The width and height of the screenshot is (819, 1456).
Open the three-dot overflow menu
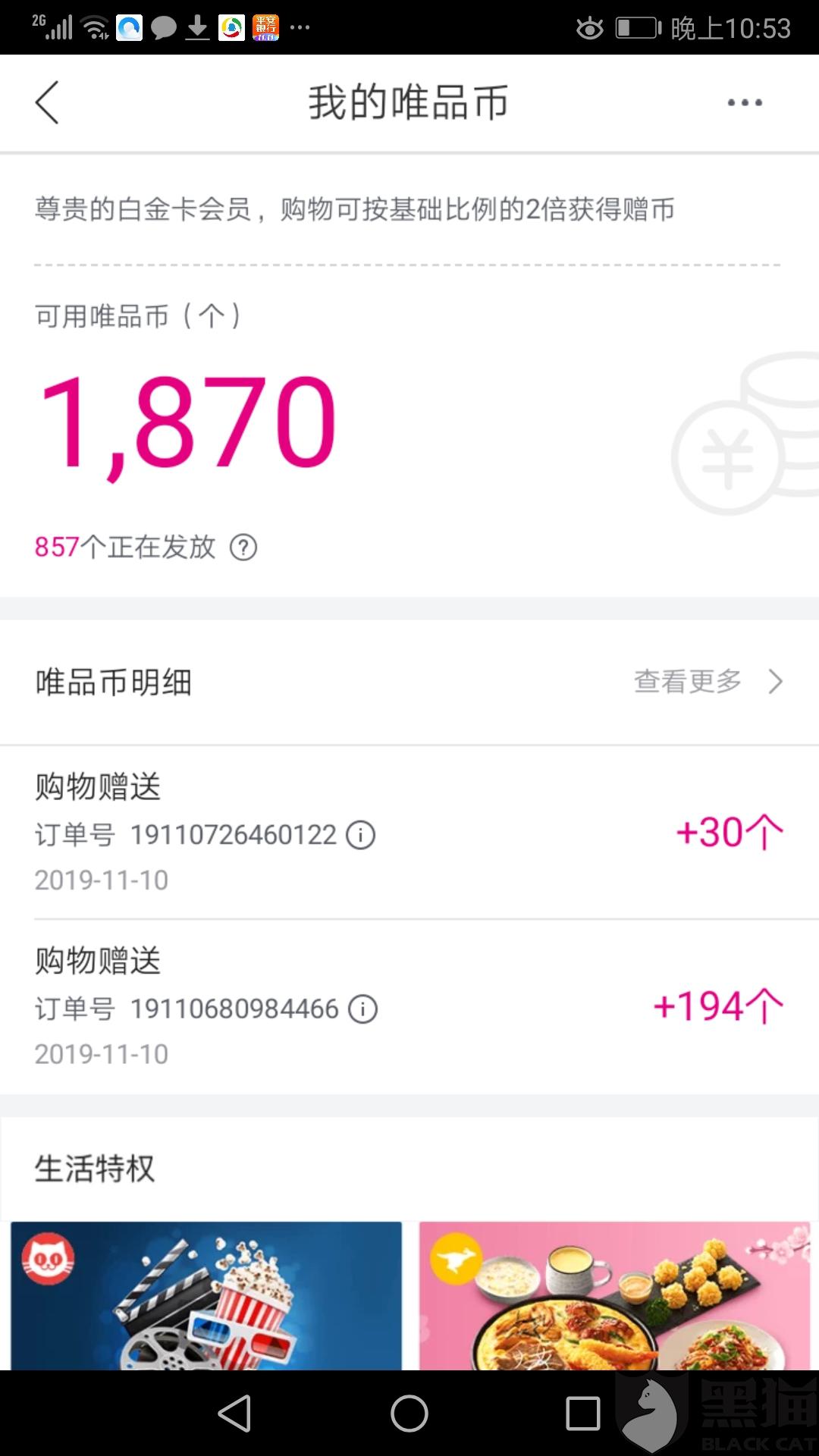click(x=745, y=102)
